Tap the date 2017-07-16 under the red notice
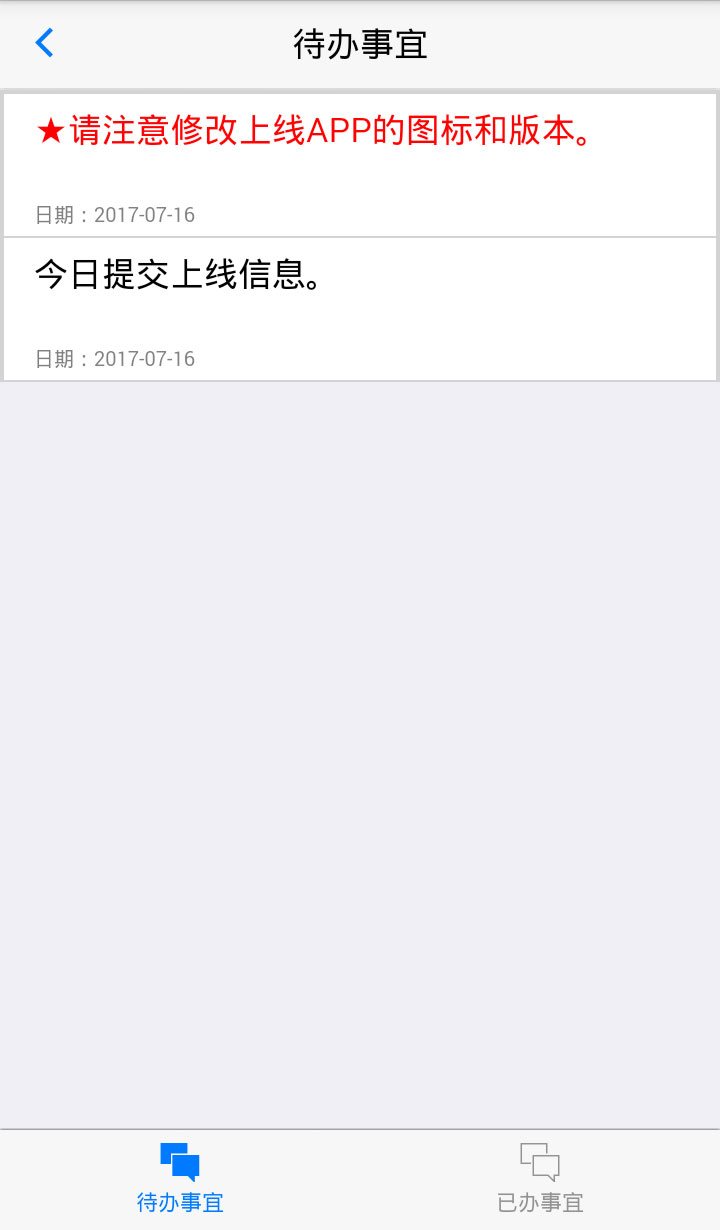 [115, 215]
